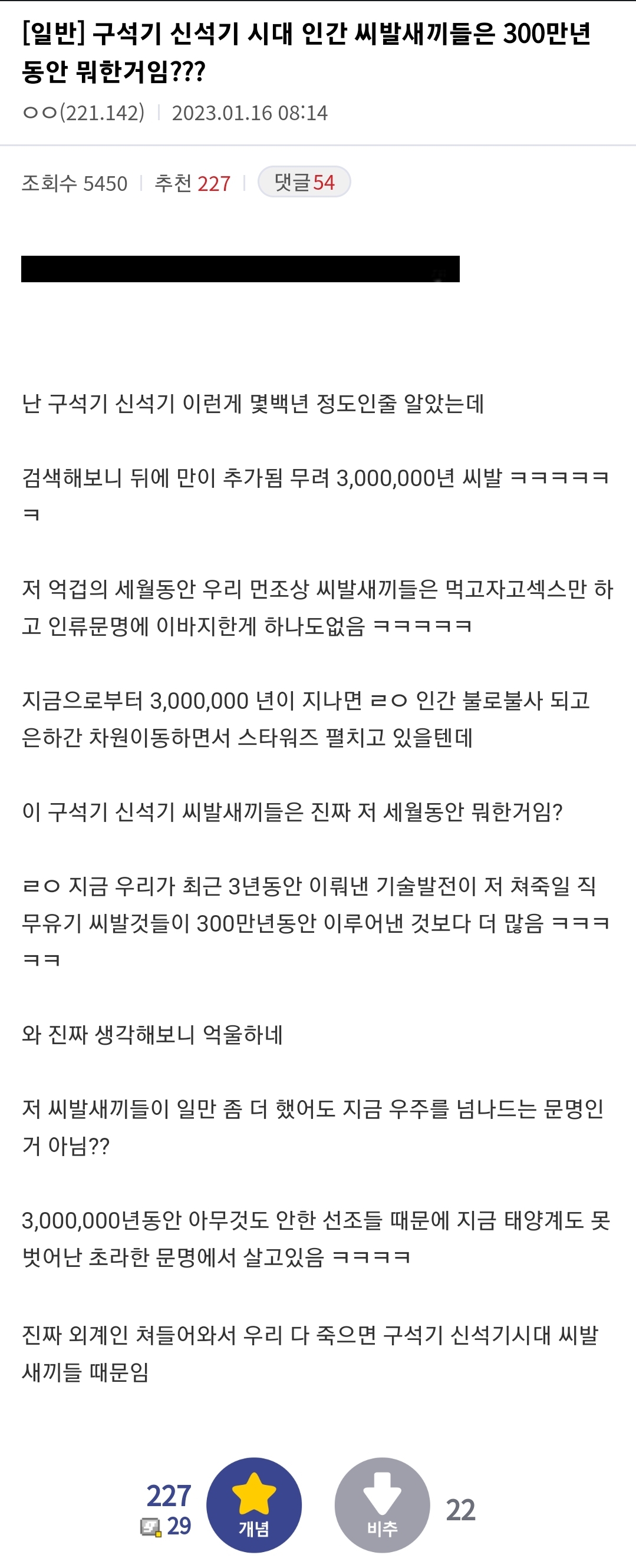Downvote the post with 비추 button
This screenshot has height=1568, width=636.
pyautogui.click(x=381, y=1504)
